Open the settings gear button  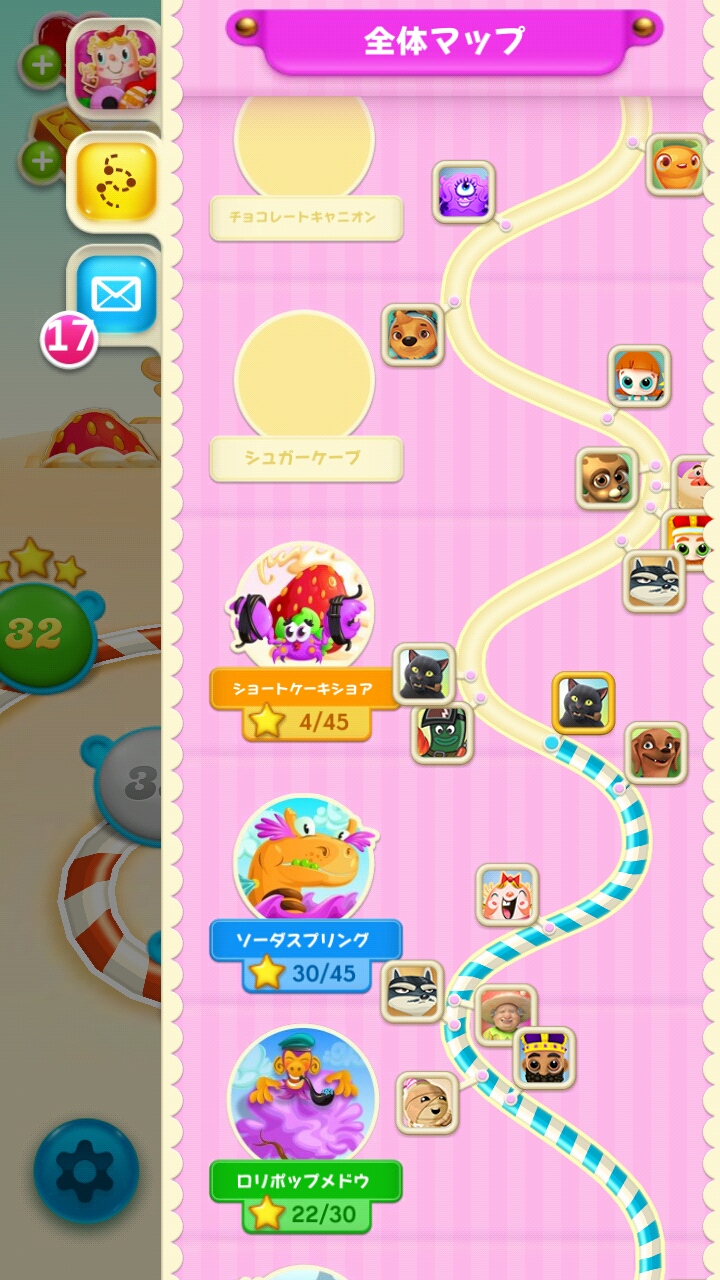[x=85, y=1170]
